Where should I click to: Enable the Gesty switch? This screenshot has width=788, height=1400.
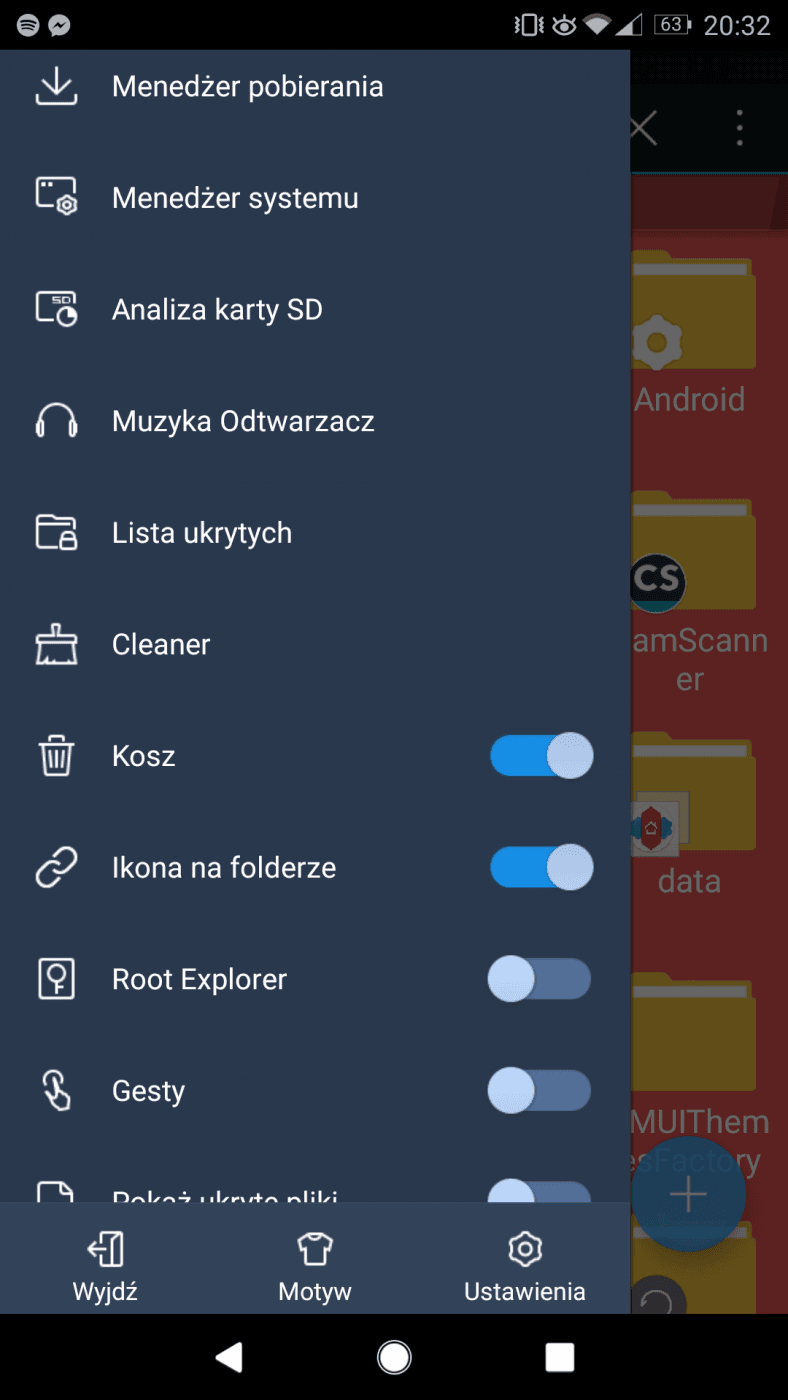point(539,1090)
